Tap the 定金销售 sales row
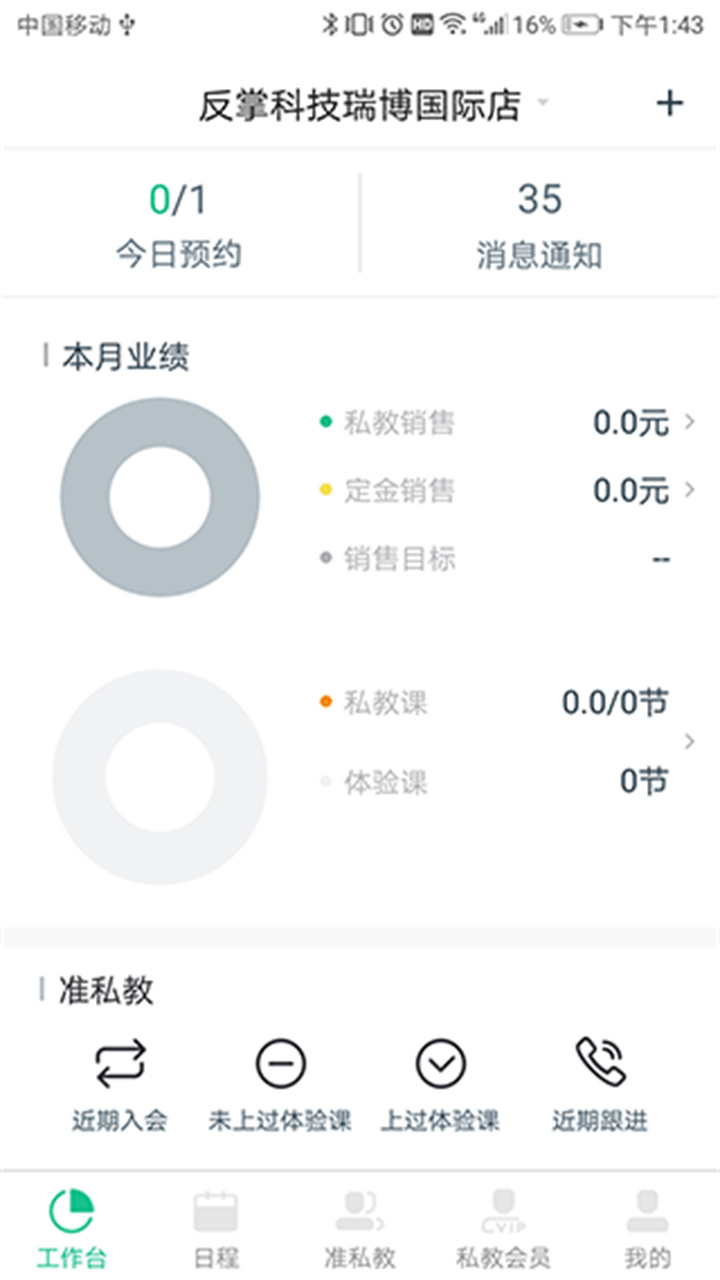 point(500,491)
